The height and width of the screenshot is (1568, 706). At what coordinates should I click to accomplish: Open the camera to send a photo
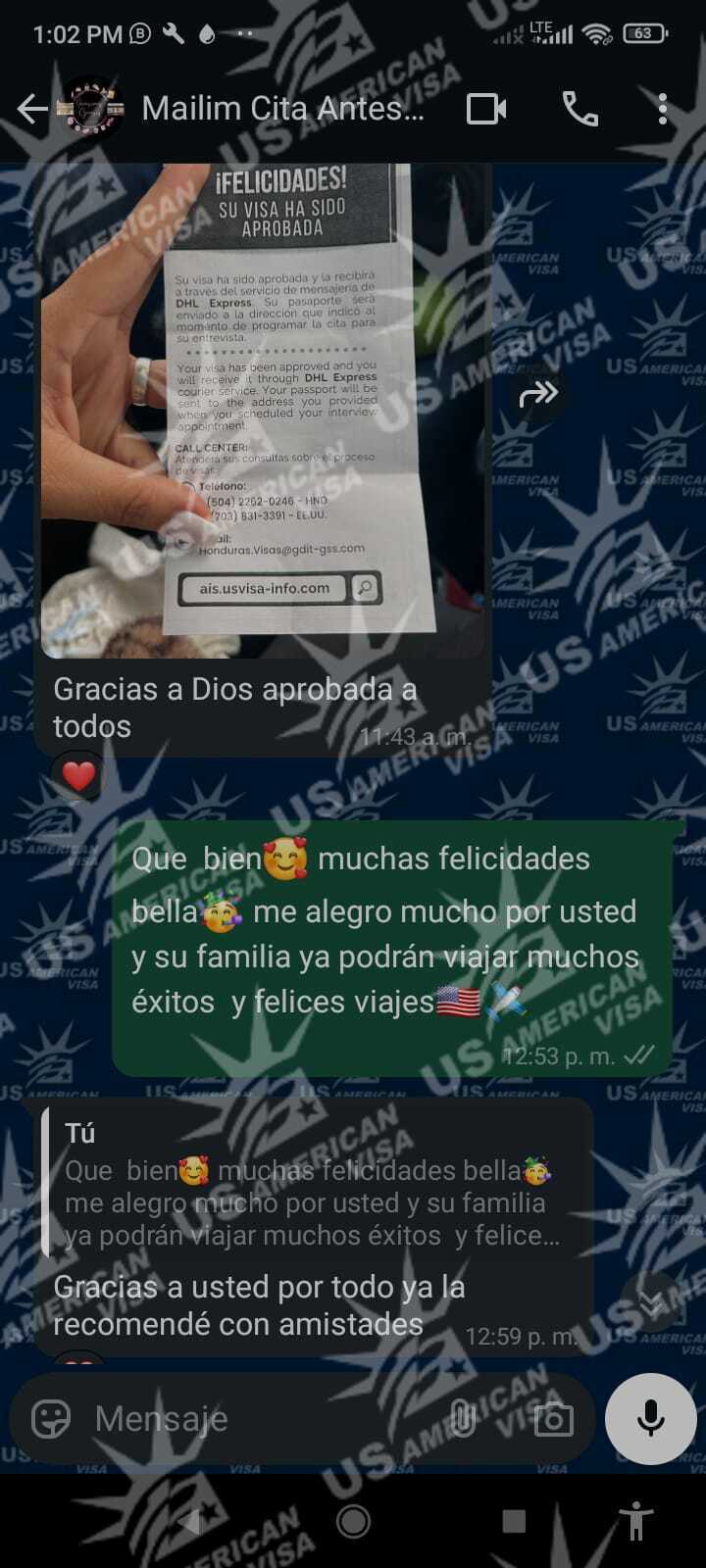pos(553,1418)
